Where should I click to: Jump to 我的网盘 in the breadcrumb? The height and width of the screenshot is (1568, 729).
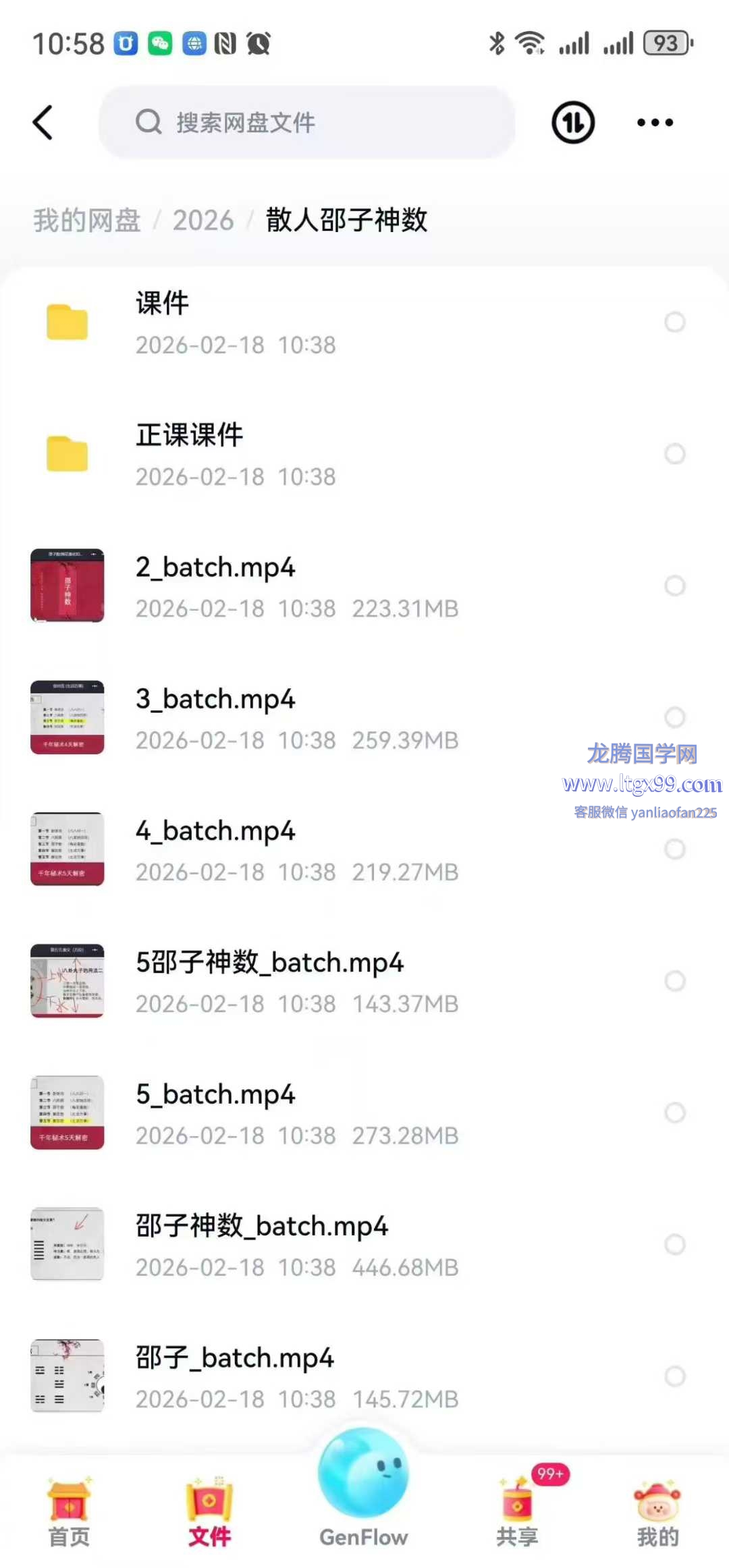[87, 221]
